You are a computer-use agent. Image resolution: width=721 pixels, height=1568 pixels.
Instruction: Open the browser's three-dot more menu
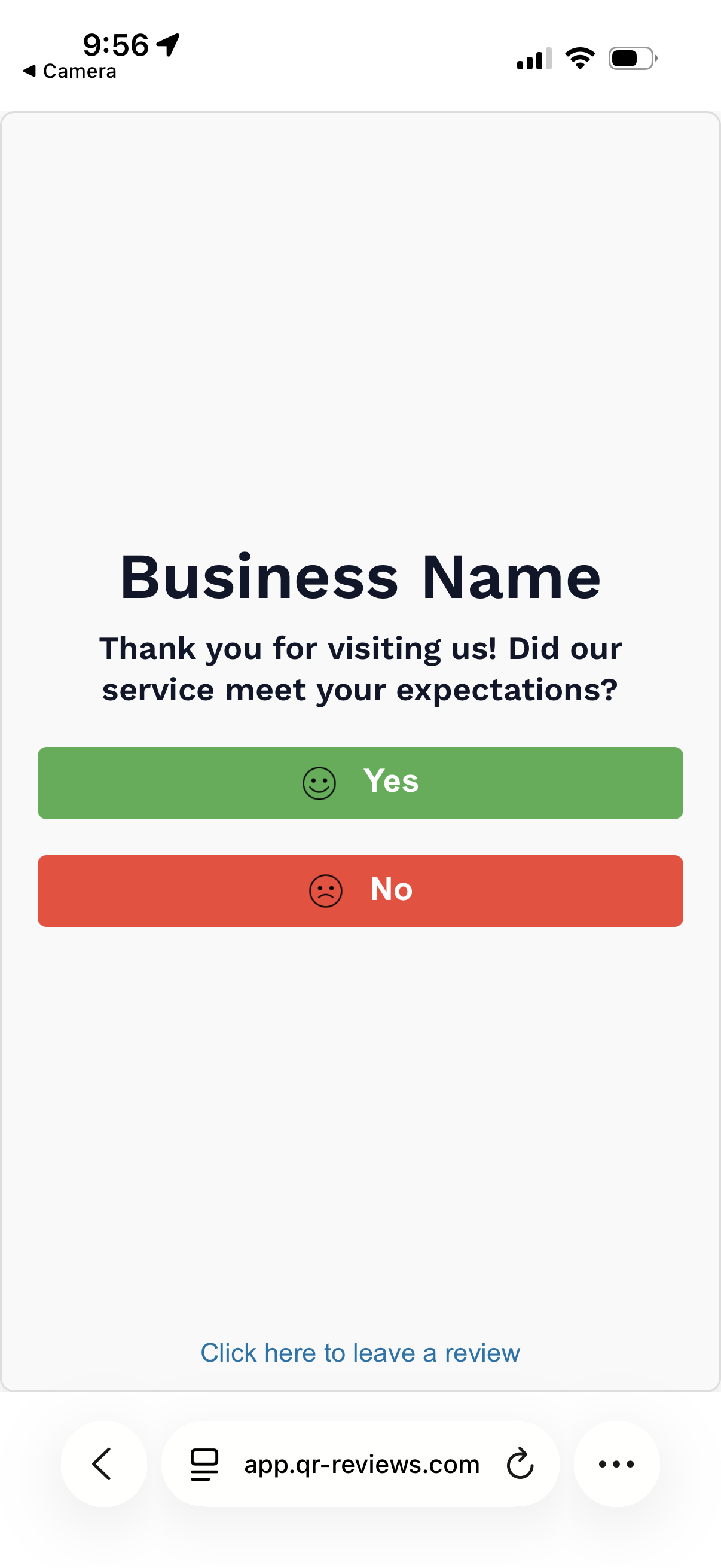coord(616,1463)
